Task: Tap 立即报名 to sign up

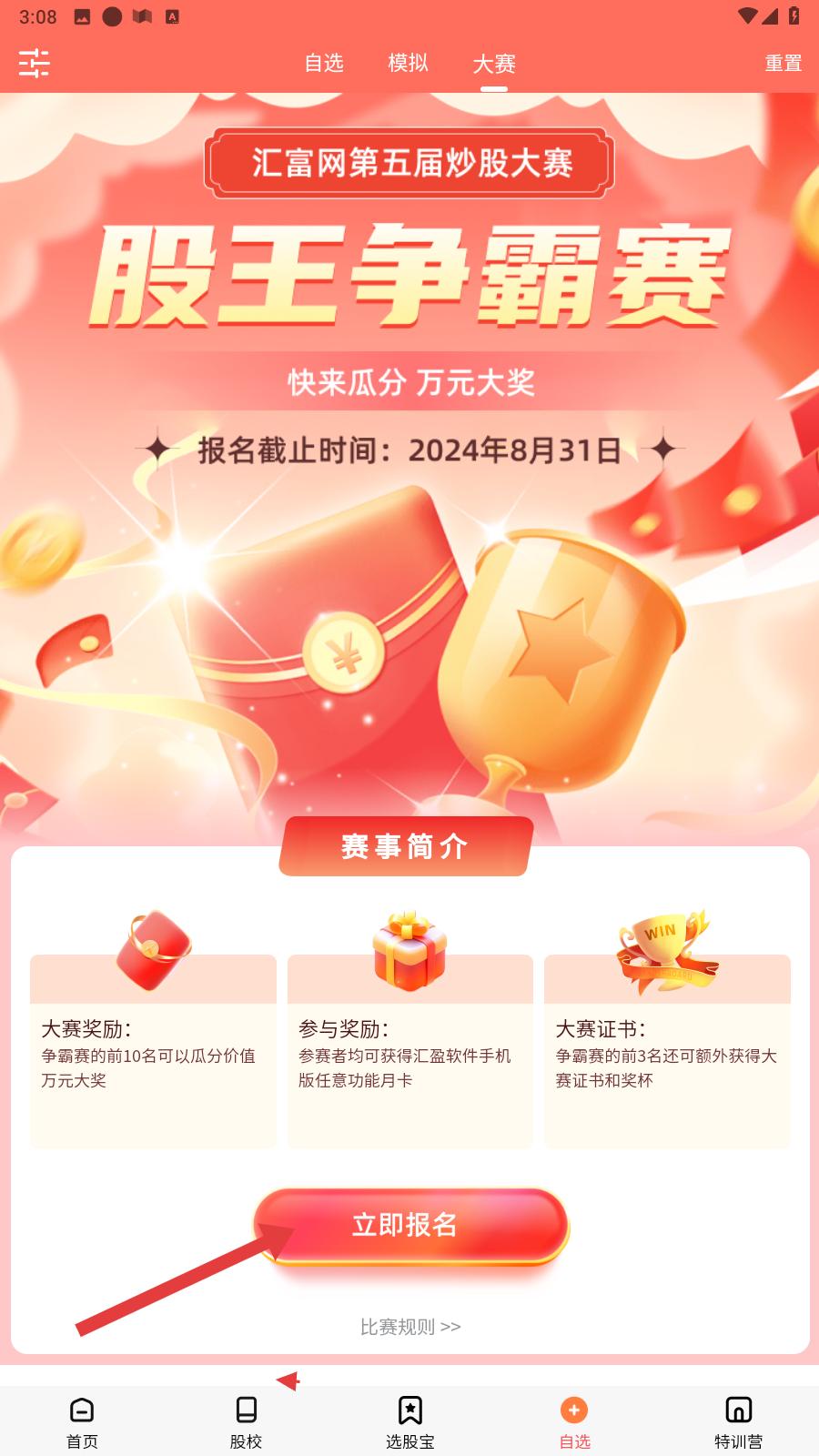Action: pyautogui.click(x=410, y=1226)
